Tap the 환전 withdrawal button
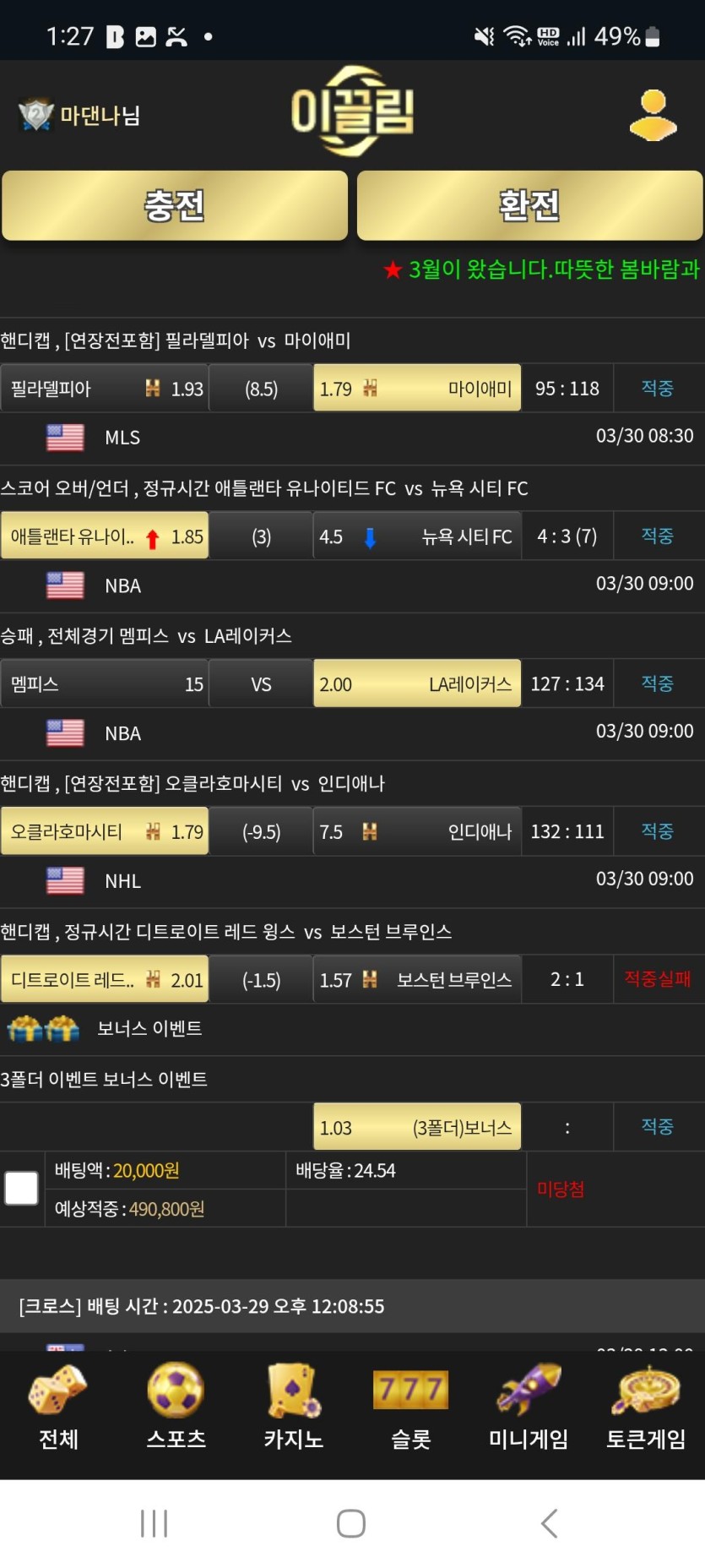Image resolution: width=705 pixels, height=1568 pixels. (529, 205)
